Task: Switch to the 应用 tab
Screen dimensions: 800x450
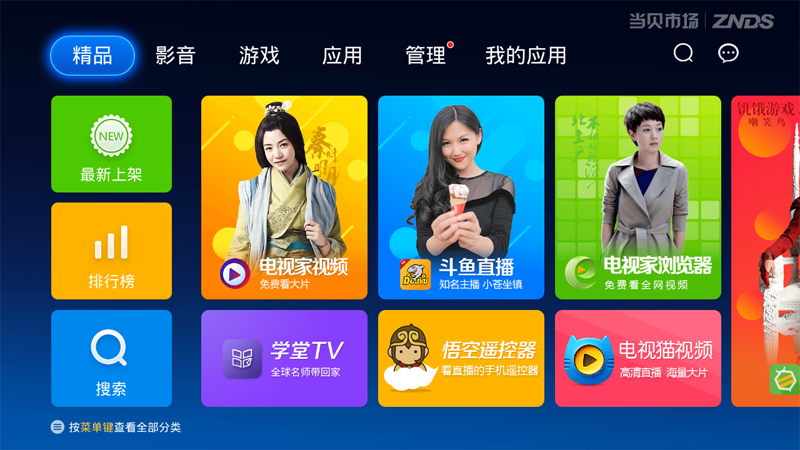Action: [x=342, y=56]
